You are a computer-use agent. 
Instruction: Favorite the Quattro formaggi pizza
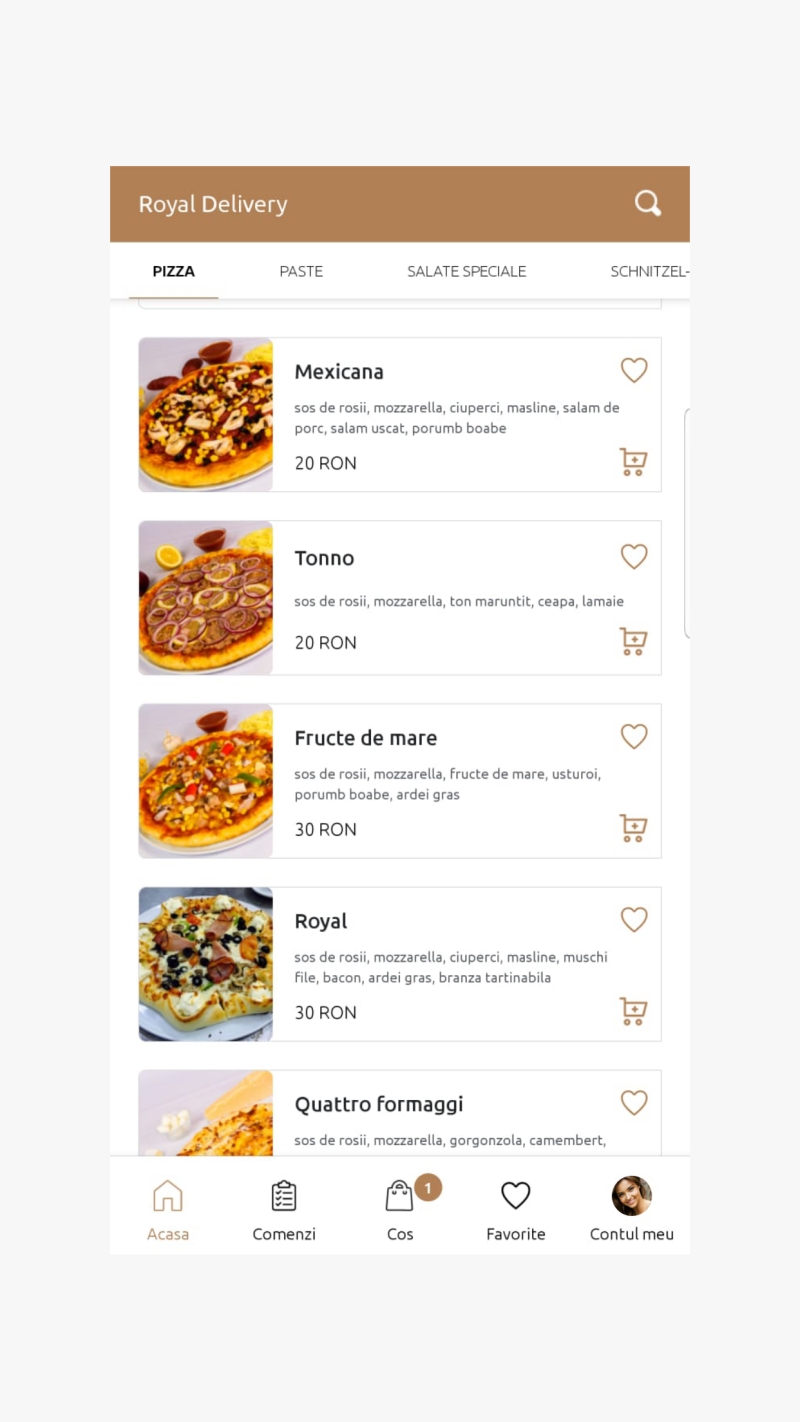(x=634, y=1102)
